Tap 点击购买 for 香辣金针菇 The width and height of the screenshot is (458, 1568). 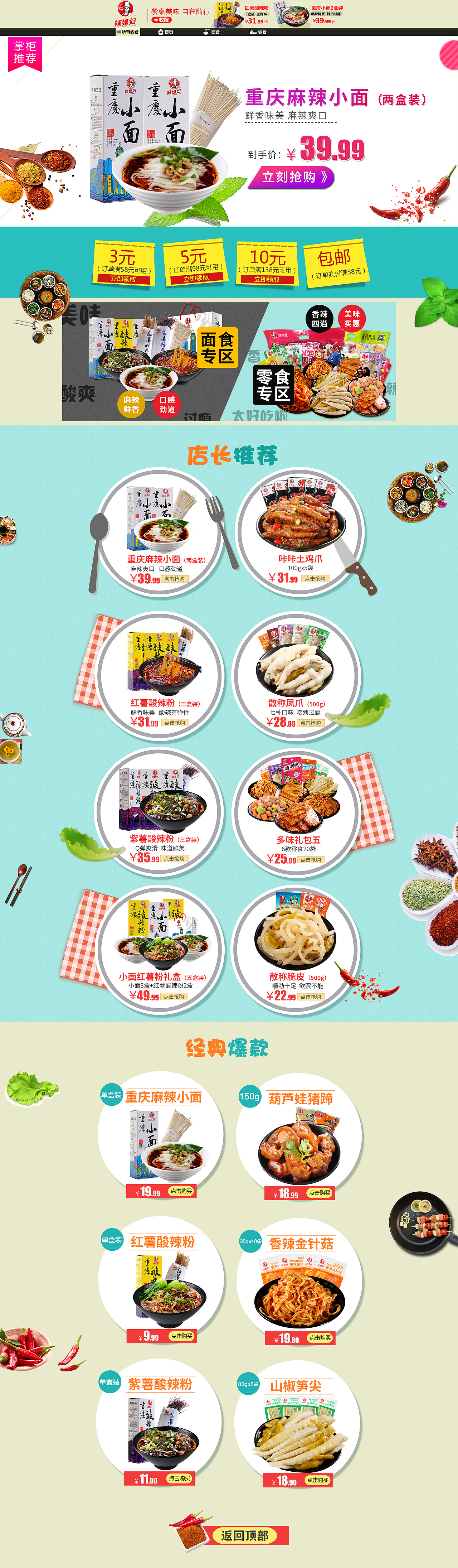pyautogui.click(x=320, y=1338)
